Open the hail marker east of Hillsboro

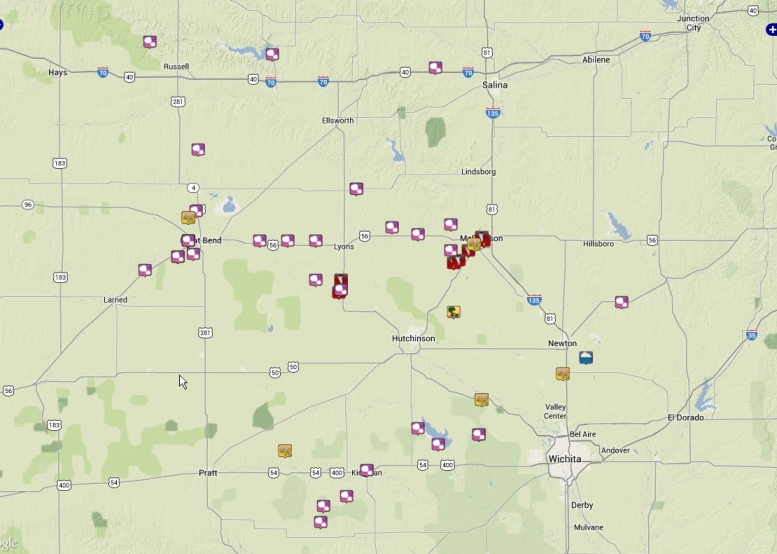[622, 301]
